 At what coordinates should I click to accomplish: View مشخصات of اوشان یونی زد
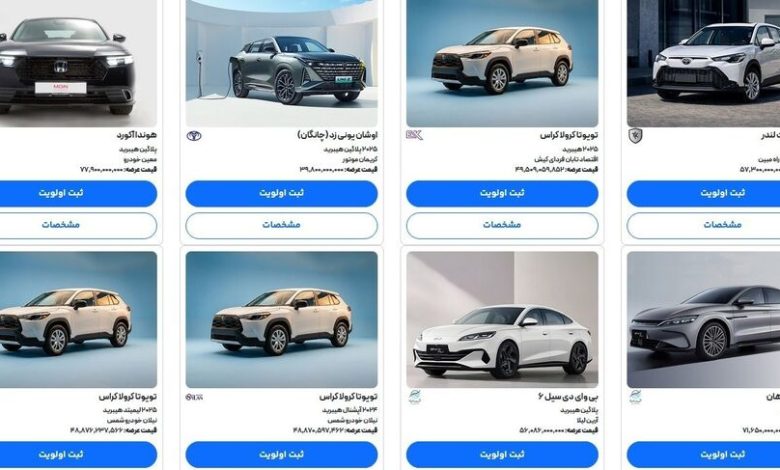[x=281, y=225]
